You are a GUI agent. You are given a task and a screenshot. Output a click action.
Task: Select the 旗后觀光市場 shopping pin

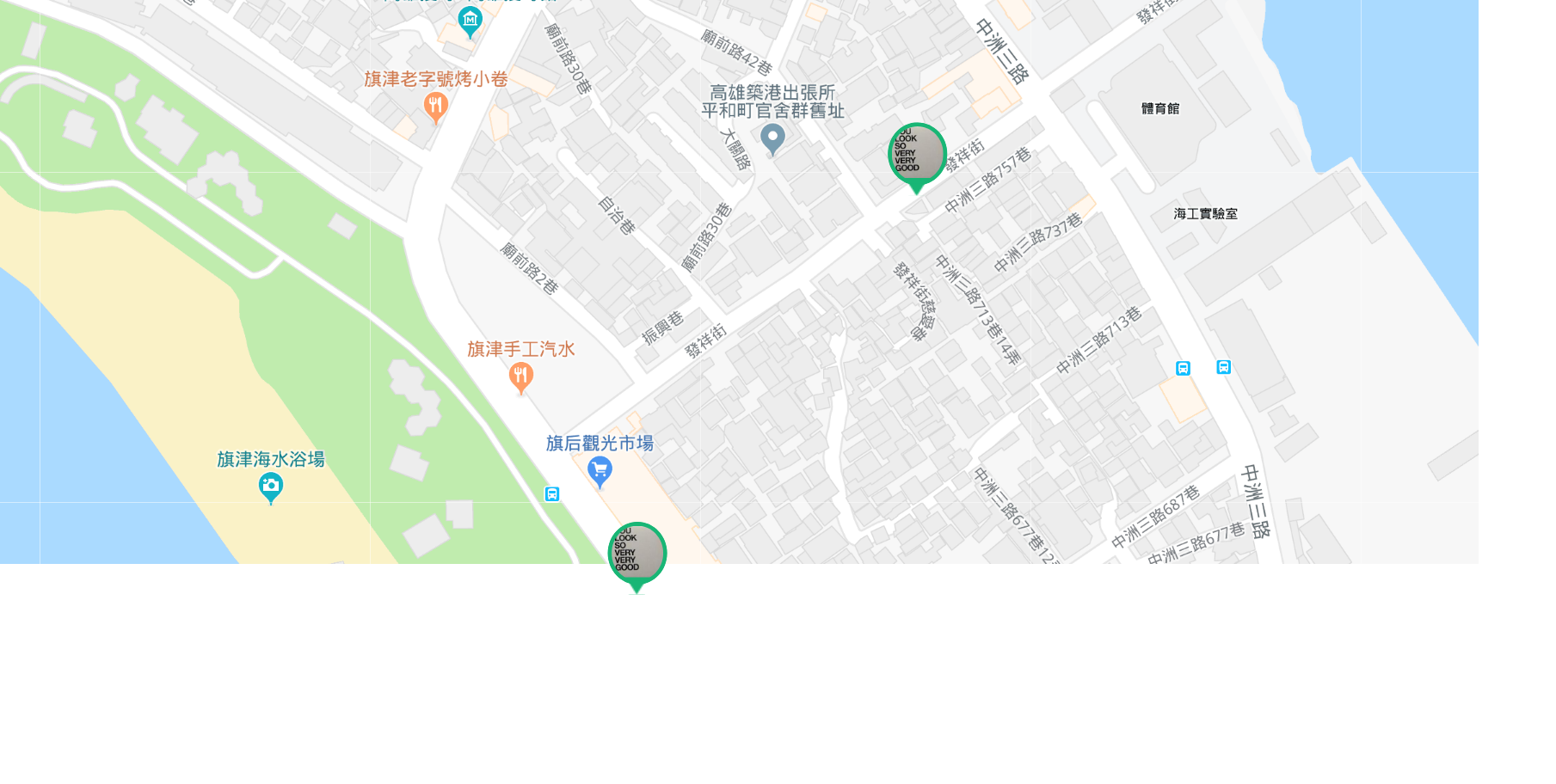[x=600, y=469]
